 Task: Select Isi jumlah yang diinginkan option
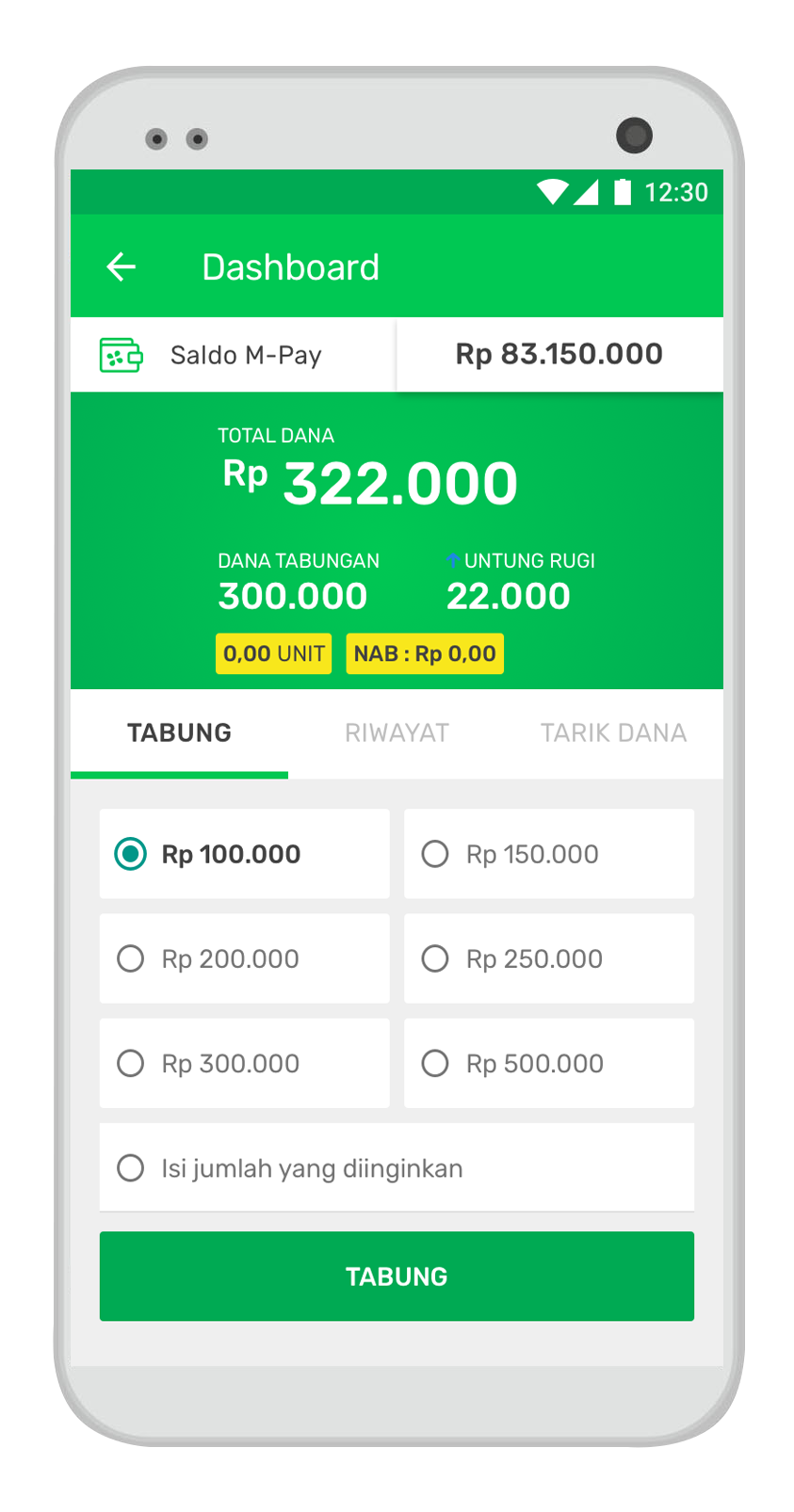pos(397,1167)
